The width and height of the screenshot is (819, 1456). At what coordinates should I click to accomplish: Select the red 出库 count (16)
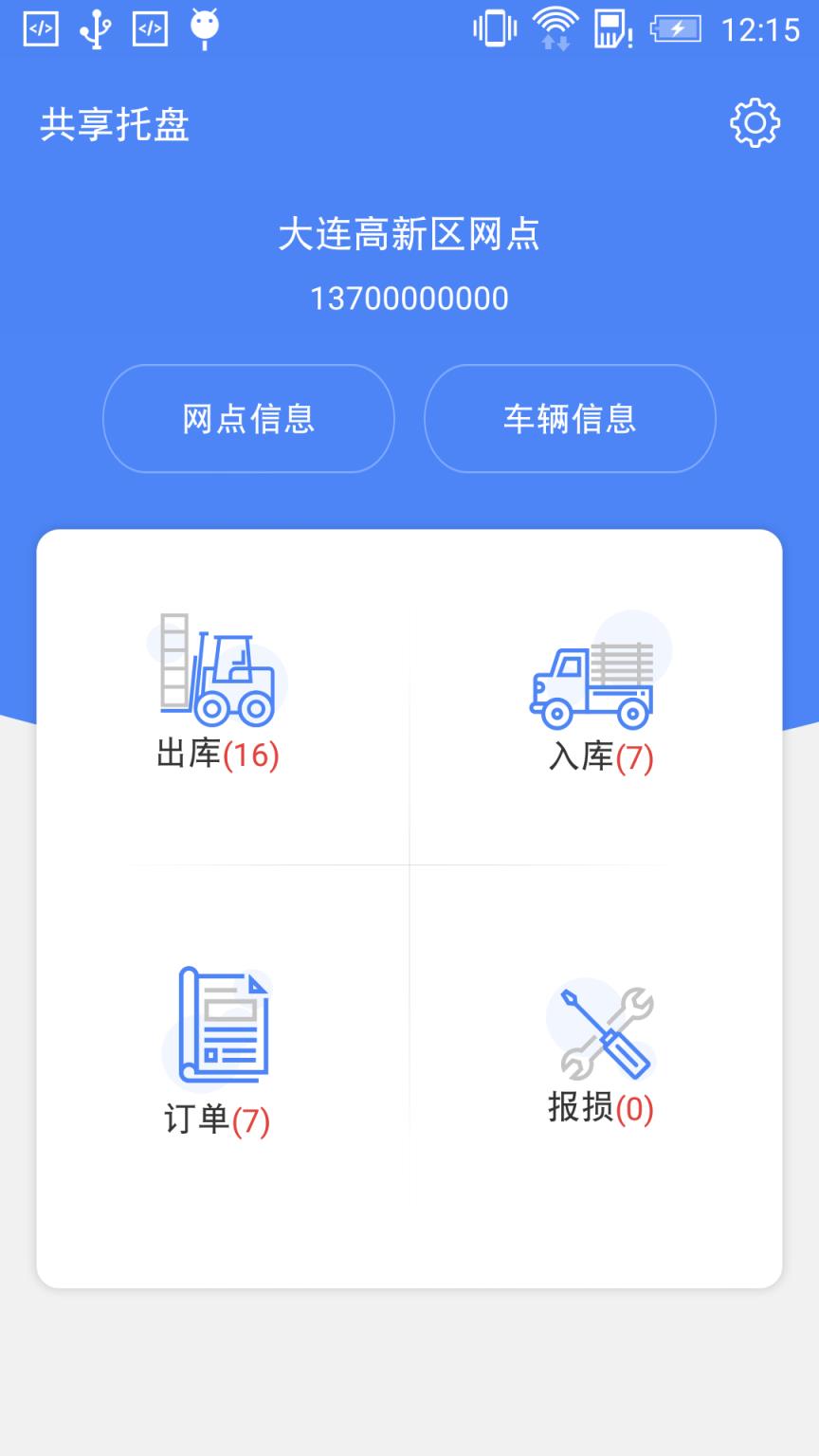point(251,756)
